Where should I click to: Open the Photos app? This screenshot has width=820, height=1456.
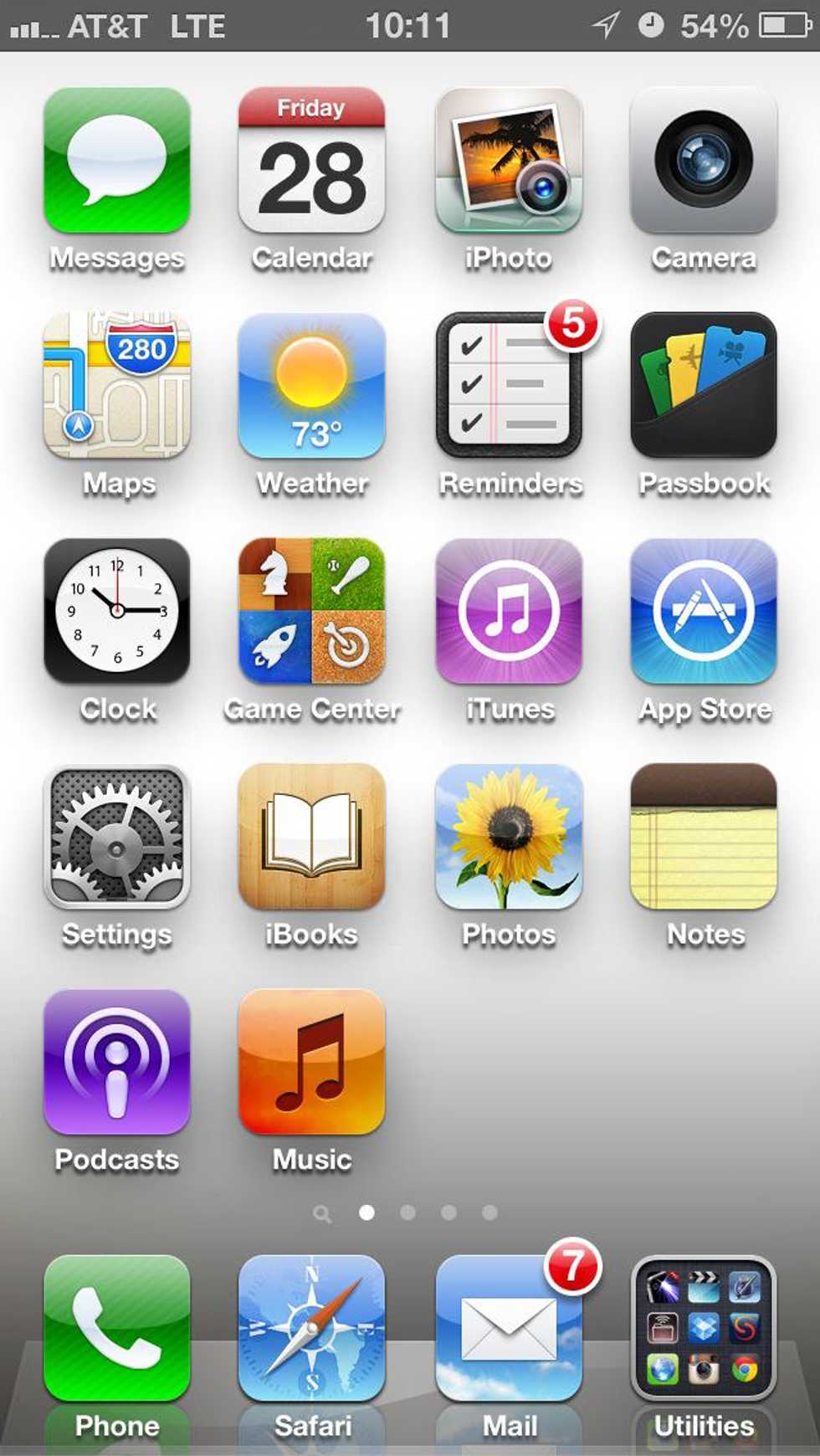(x=508, y=837)
